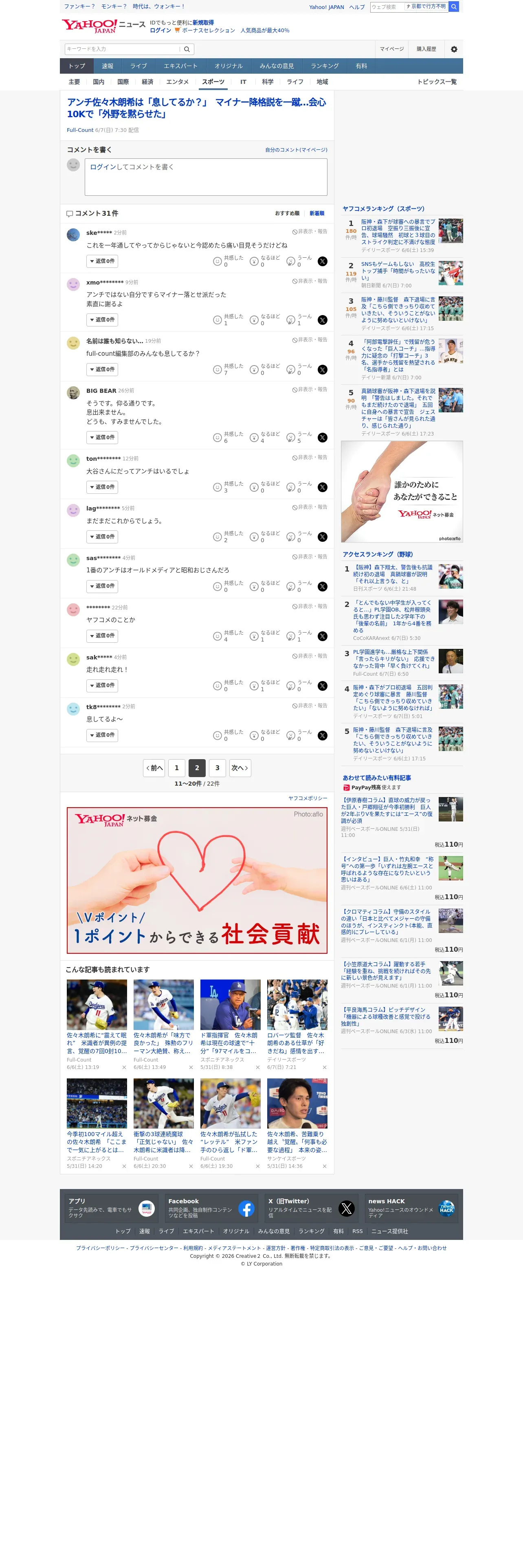This screenshot has width=523, height=1568.
Task: Go back with the 前へ button
Action: (154, 768)
